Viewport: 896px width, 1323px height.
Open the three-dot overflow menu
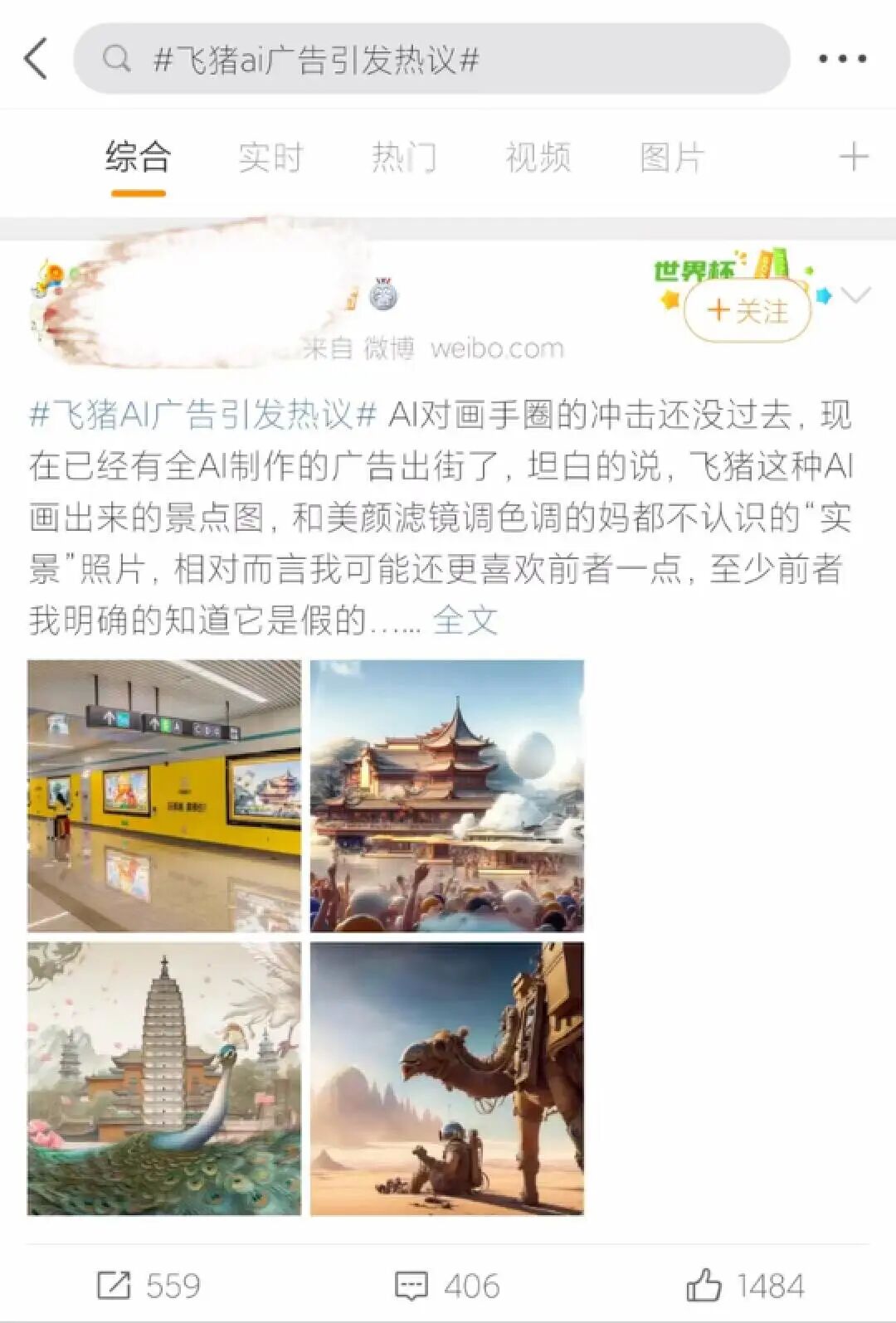click(x=841, y=59)
